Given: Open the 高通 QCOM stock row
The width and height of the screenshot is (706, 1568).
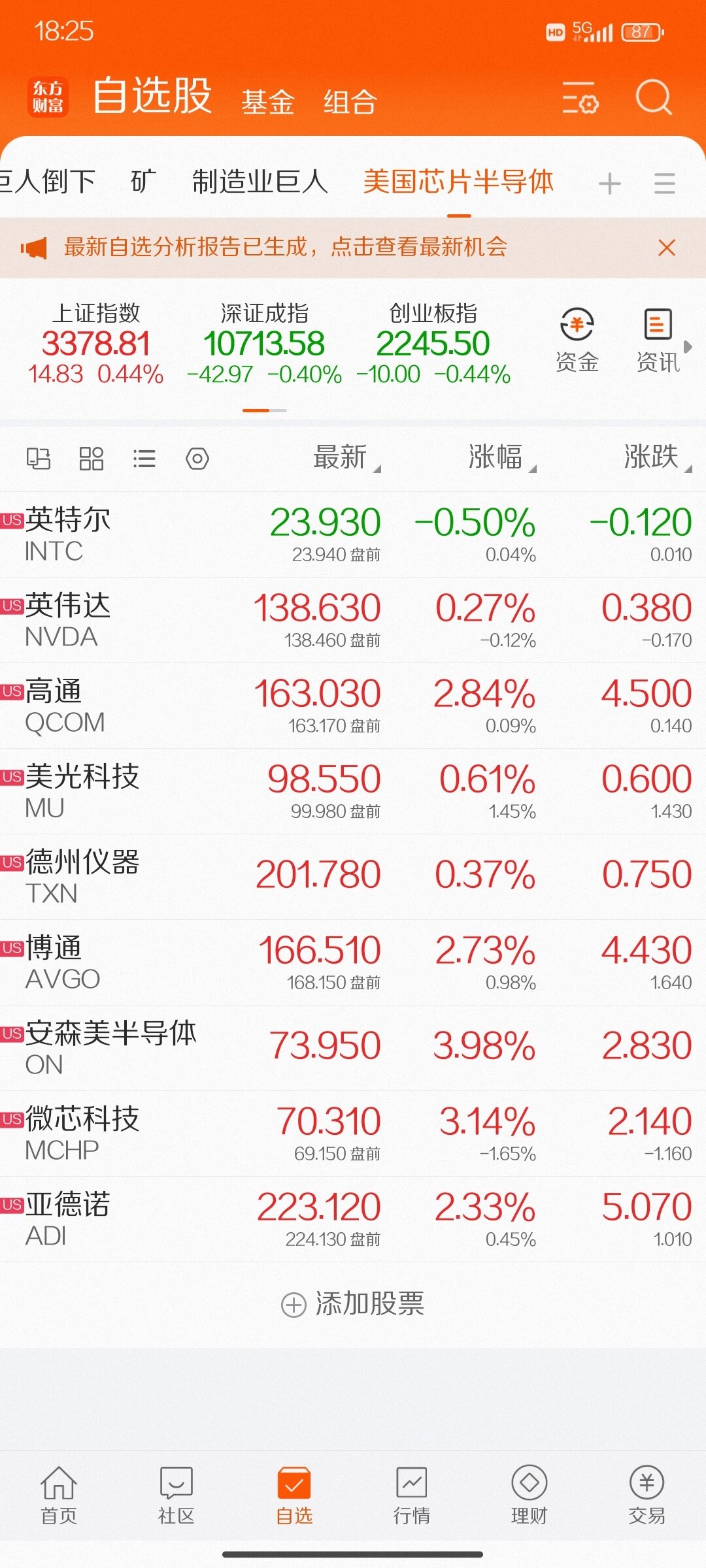Looking at the screenshot, I should [x=353, y=706].
